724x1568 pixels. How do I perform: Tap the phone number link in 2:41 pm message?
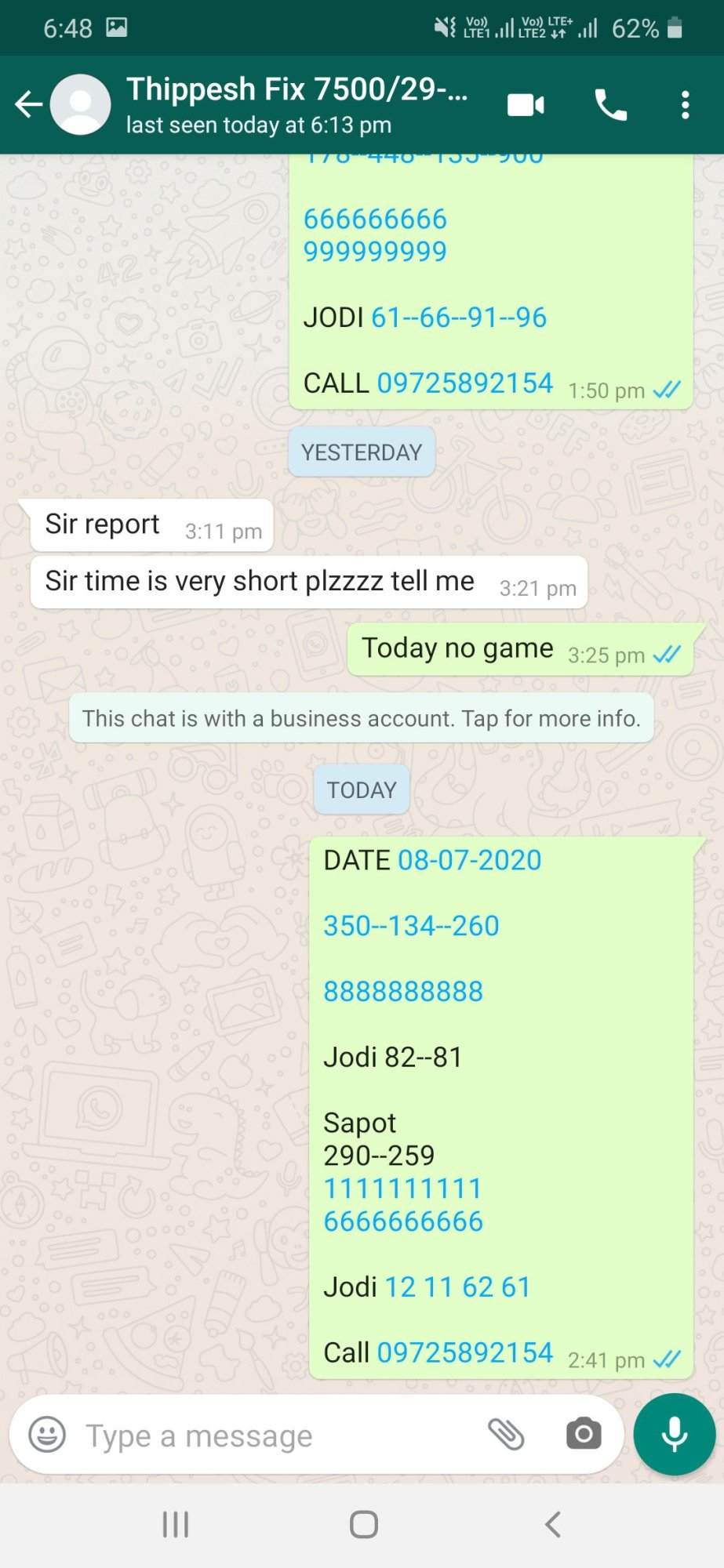point(465,1352)
